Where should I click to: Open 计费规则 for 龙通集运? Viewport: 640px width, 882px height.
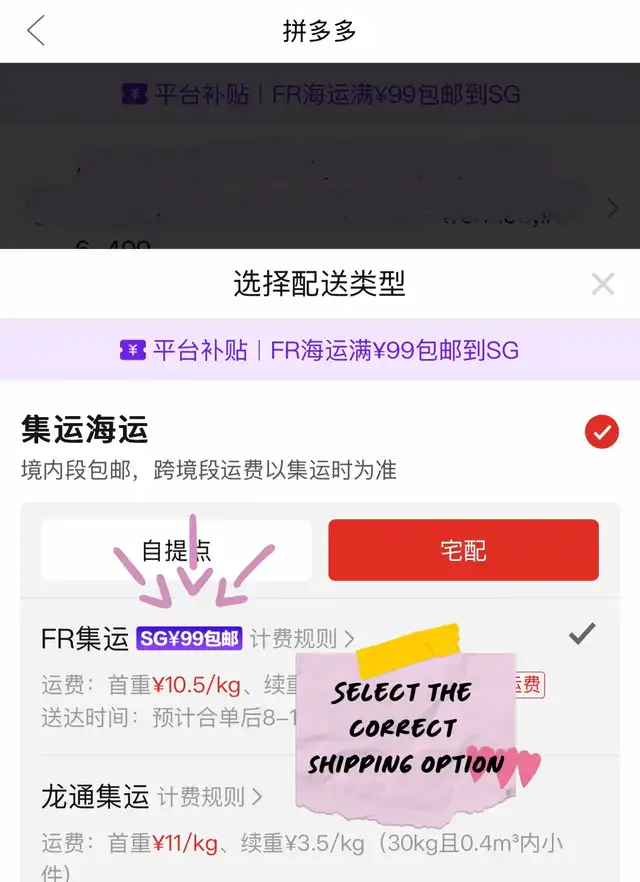coord(210,797)
